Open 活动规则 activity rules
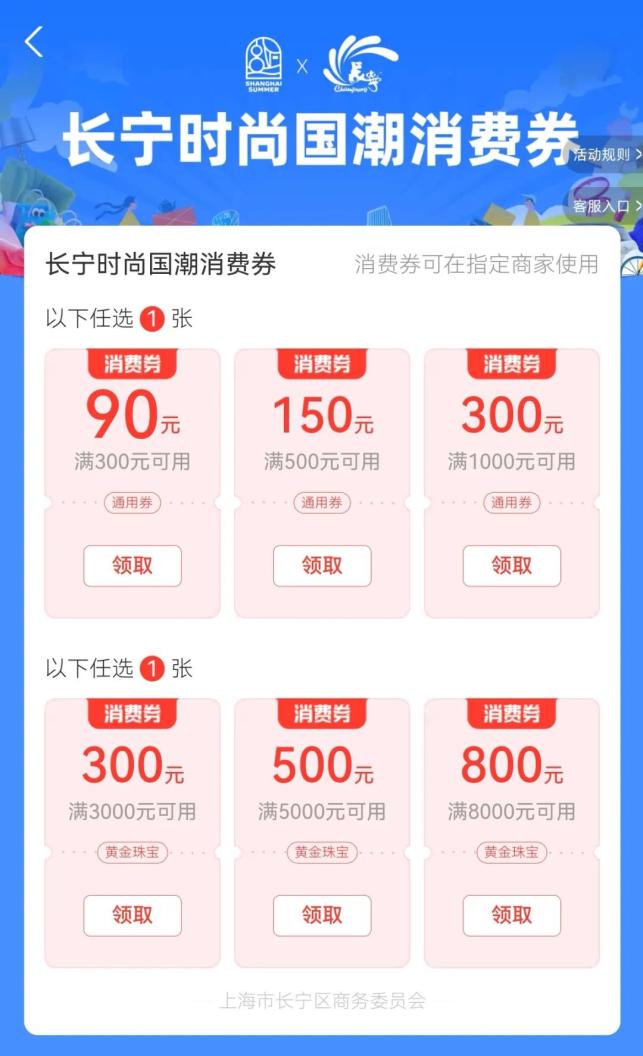 [606, 155]
